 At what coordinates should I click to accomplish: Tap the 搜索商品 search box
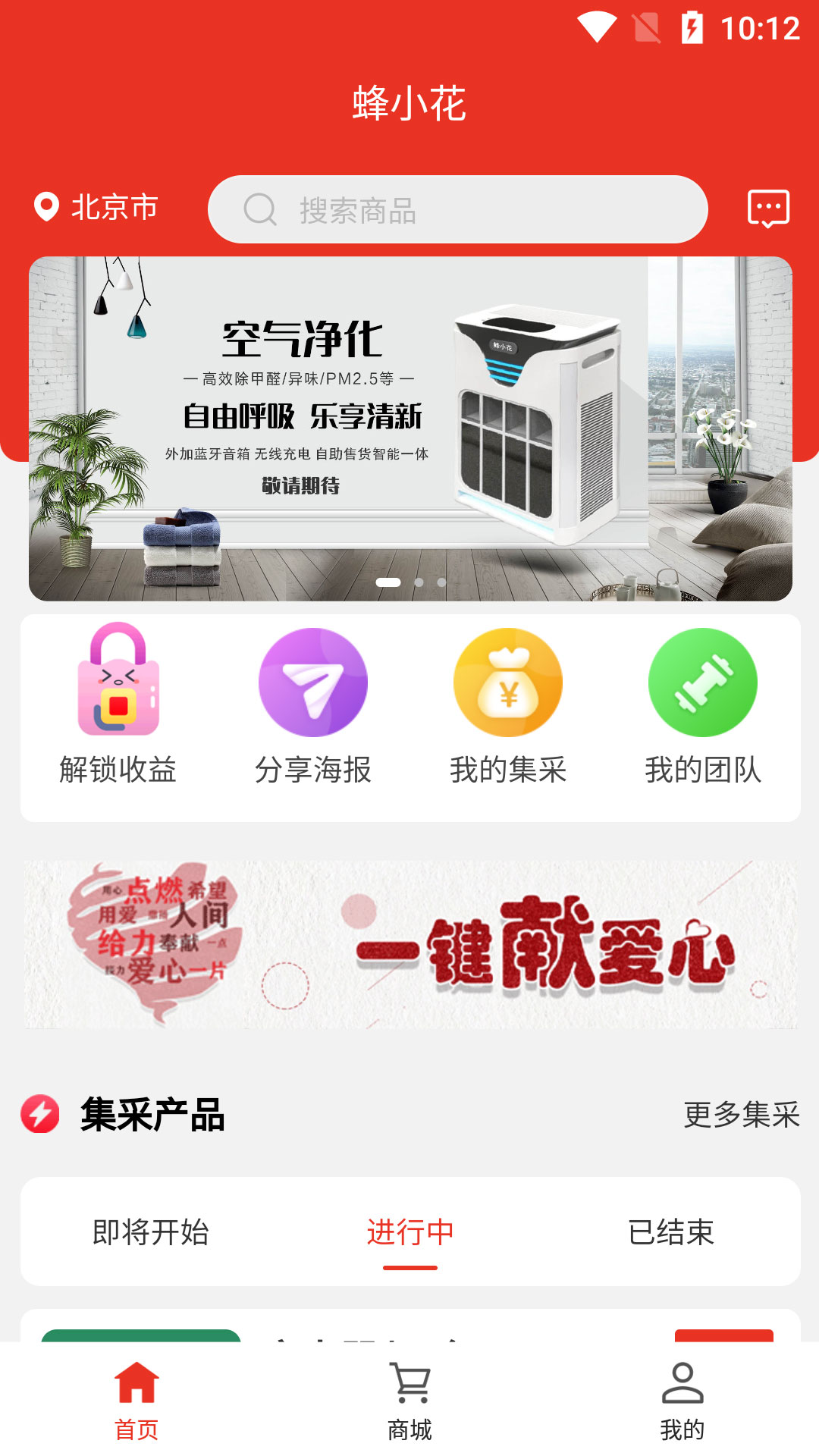point(458,209)
